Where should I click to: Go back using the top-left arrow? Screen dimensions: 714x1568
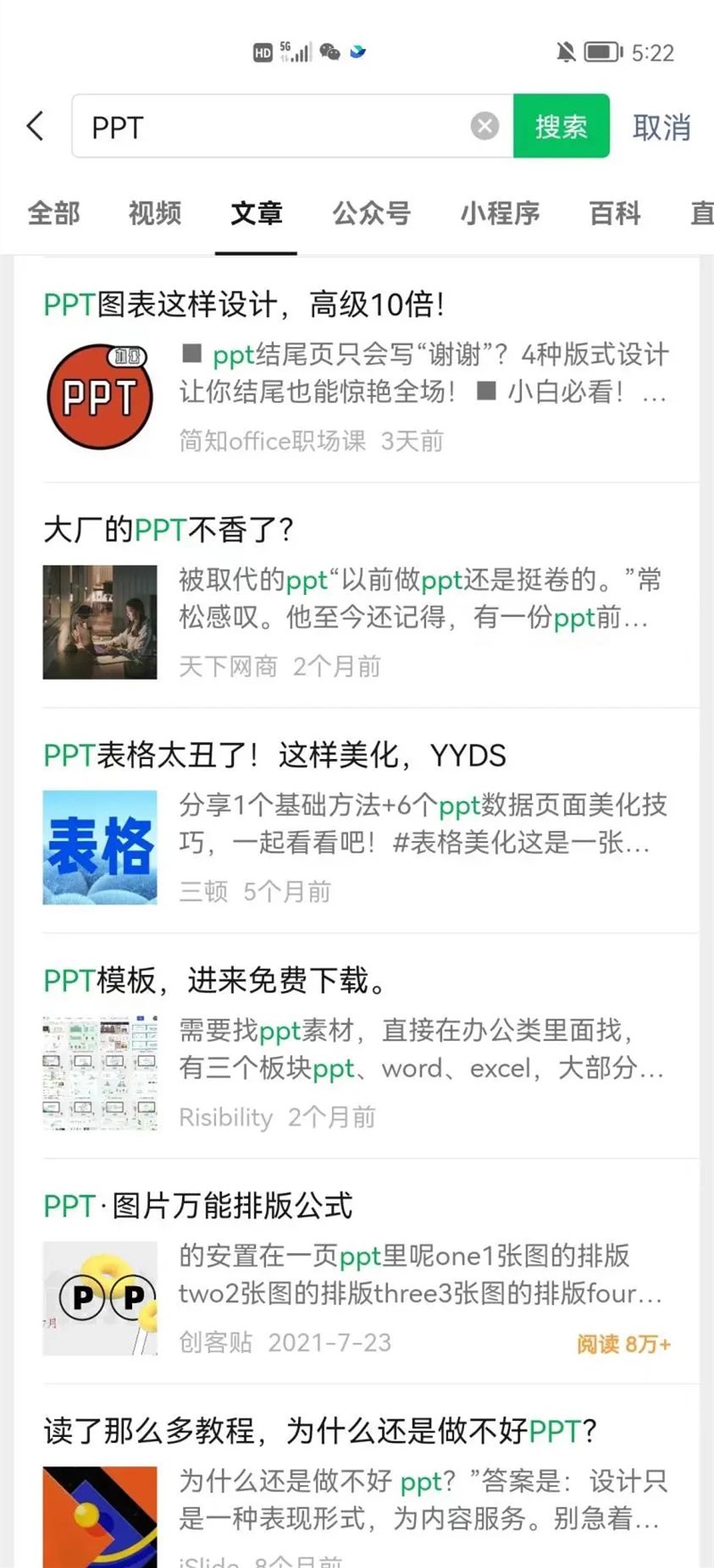point(36,127)
